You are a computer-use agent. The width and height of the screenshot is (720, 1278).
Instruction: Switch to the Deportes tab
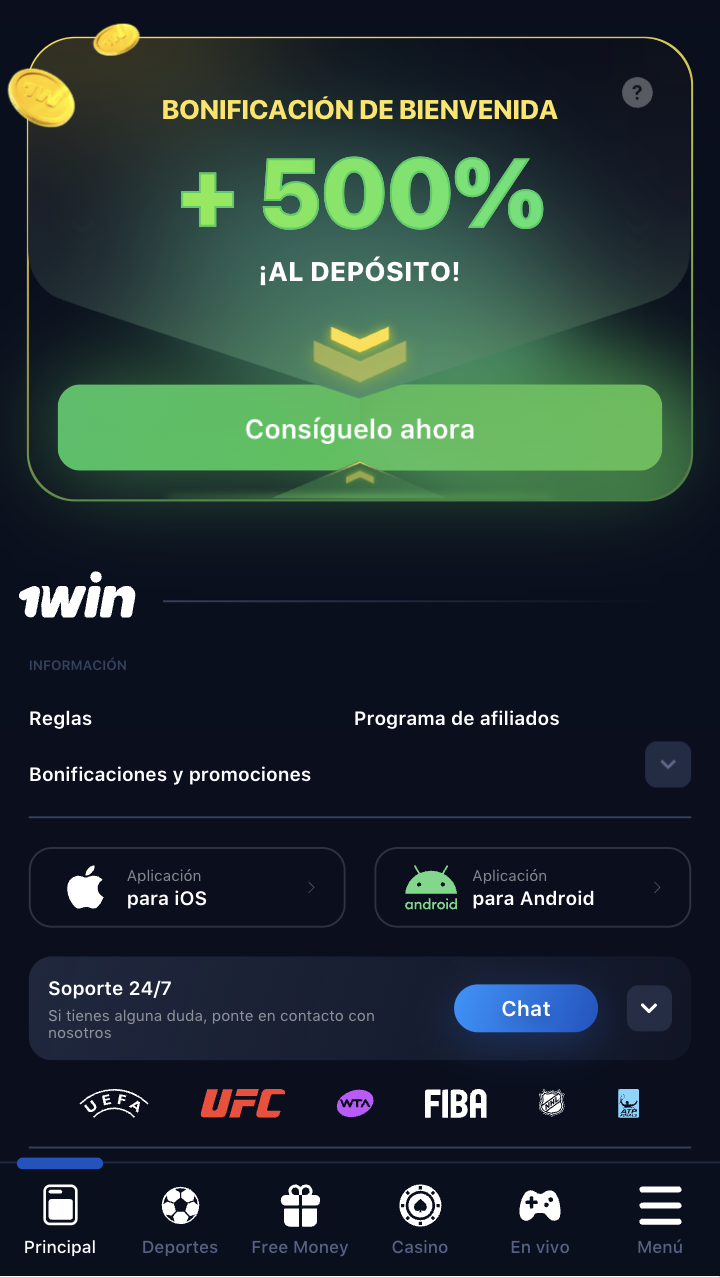180,1220
